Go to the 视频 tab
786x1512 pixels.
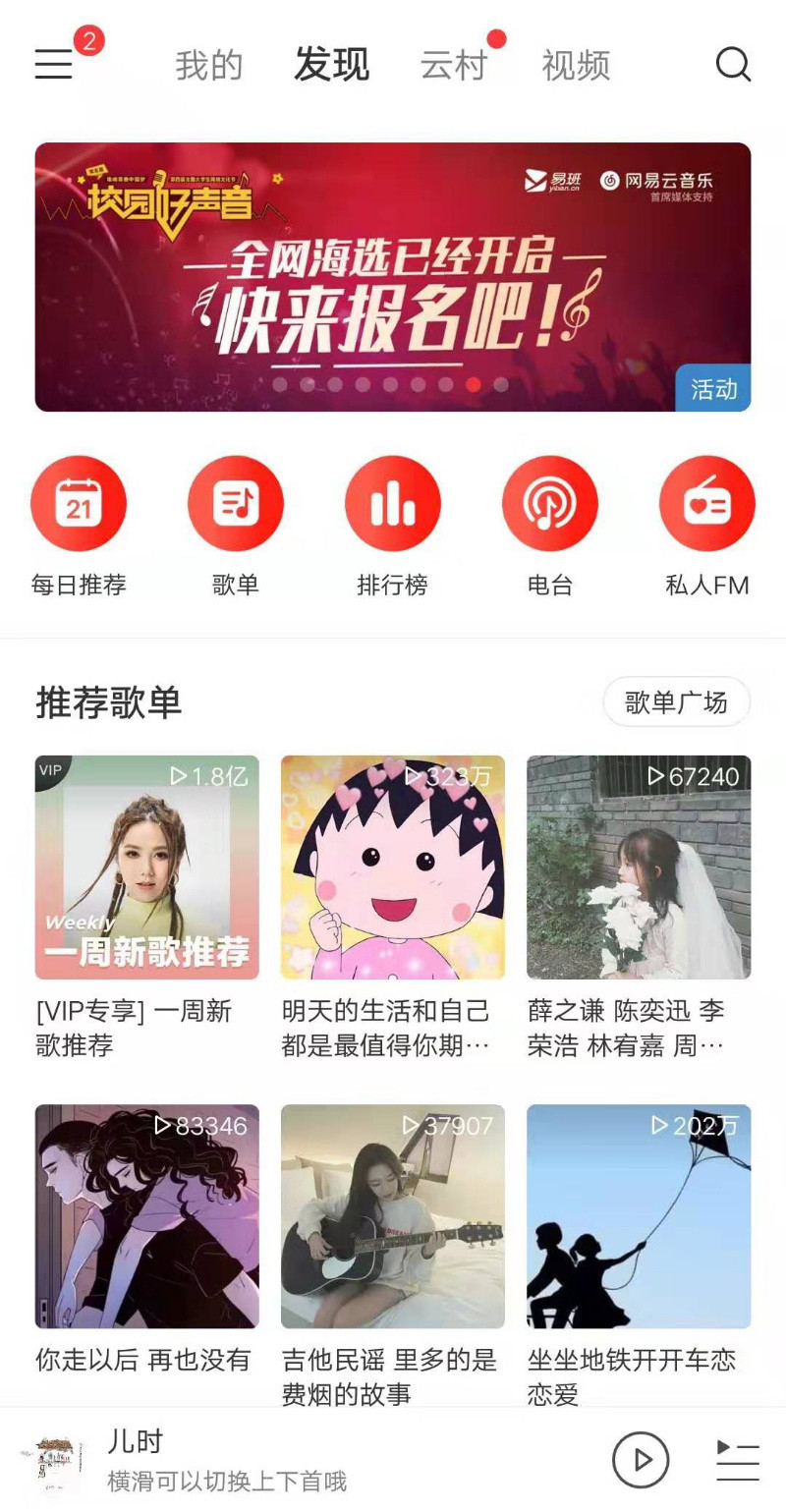(x=576, y=65)
